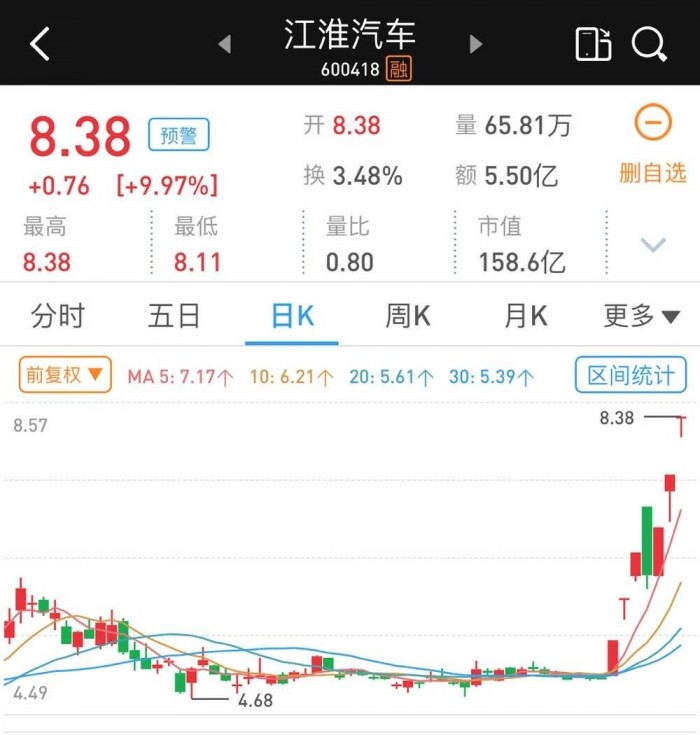Switch to the 五日 tab

(174, 317)
